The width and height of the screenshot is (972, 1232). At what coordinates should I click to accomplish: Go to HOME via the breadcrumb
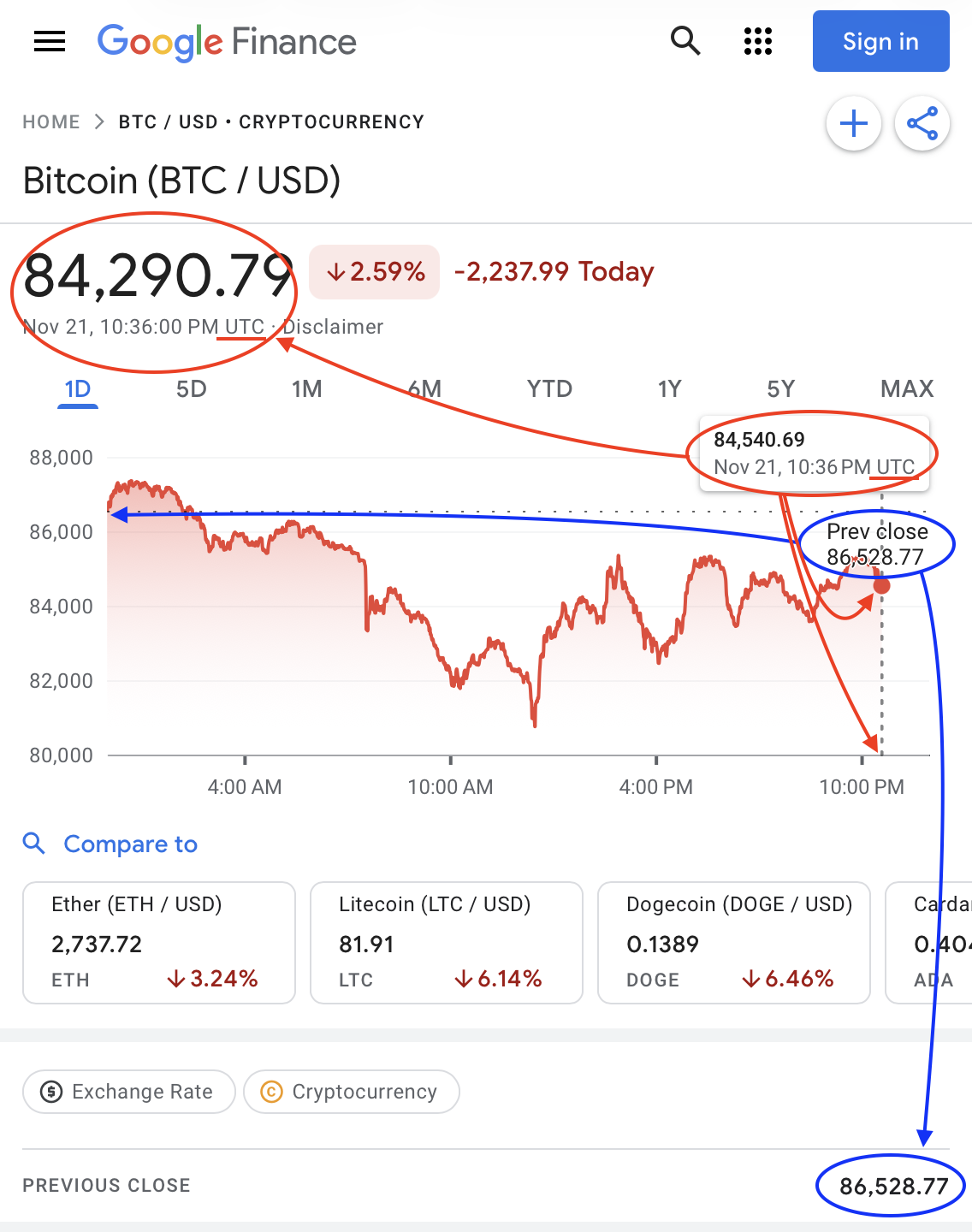(51, 122)
